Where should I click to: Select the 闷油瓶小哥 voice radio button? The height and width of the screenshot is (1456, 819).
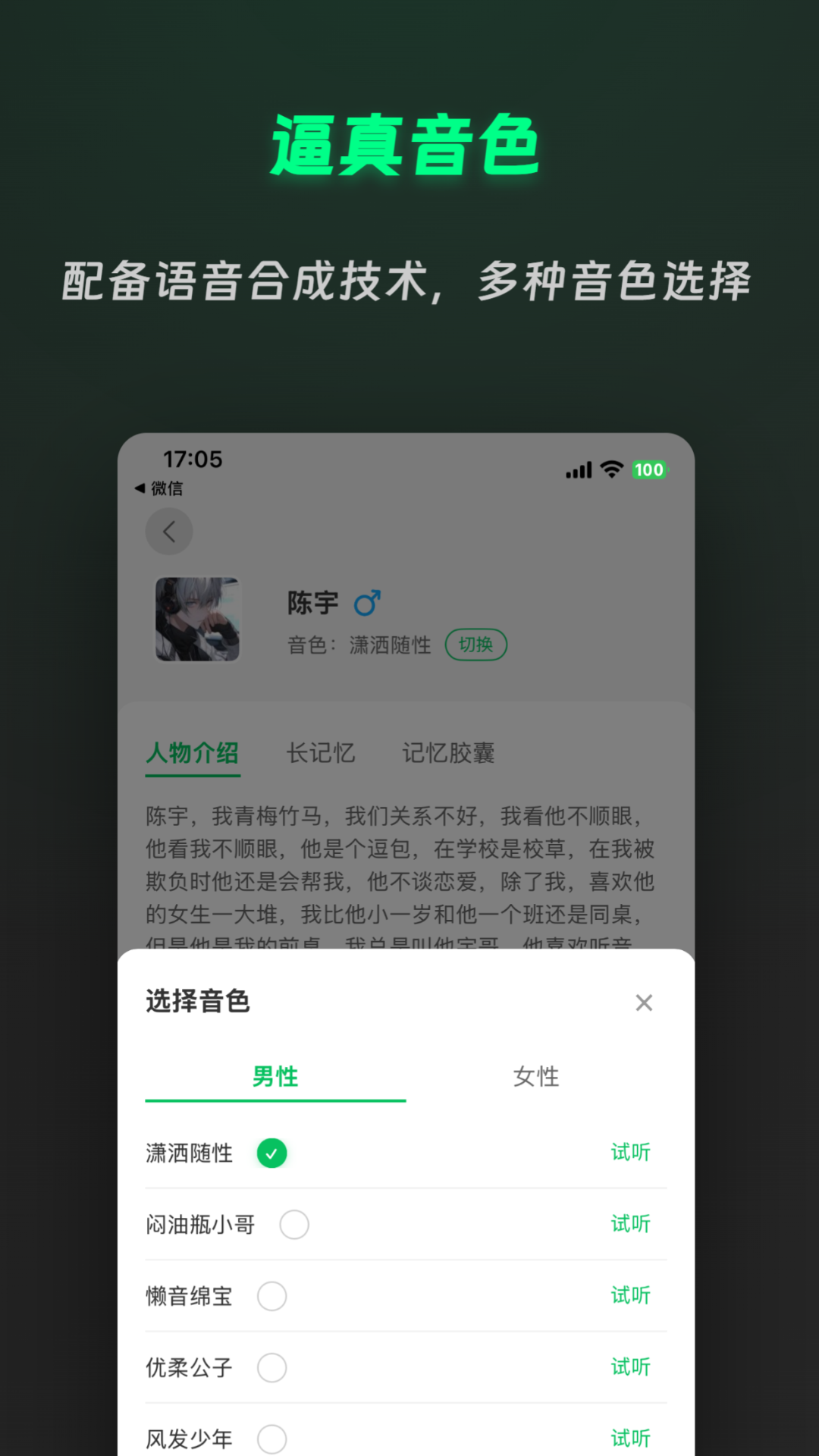click(x=294, y=1225)
